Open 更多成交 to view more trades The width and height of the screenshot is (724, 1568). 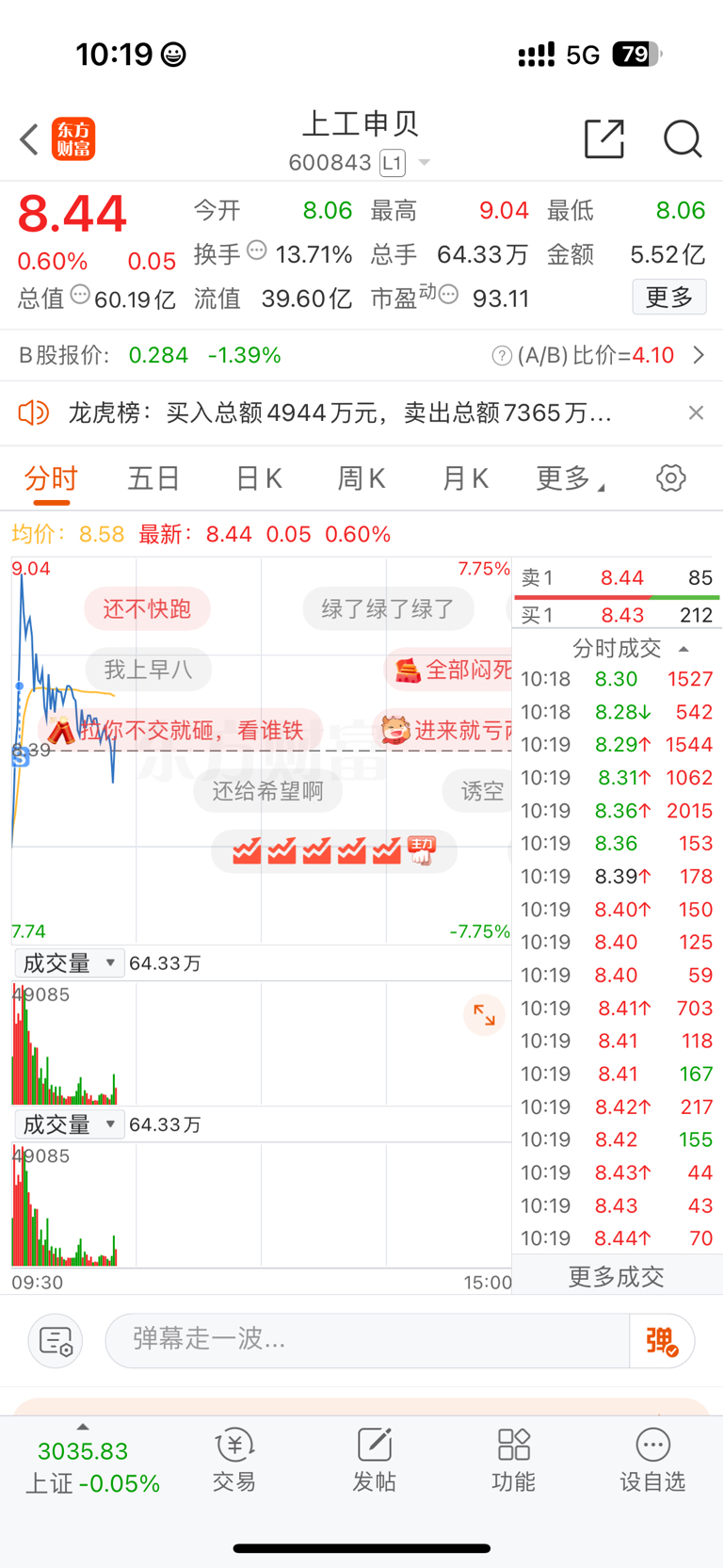pyautogui.click(x=616, y=1276)
